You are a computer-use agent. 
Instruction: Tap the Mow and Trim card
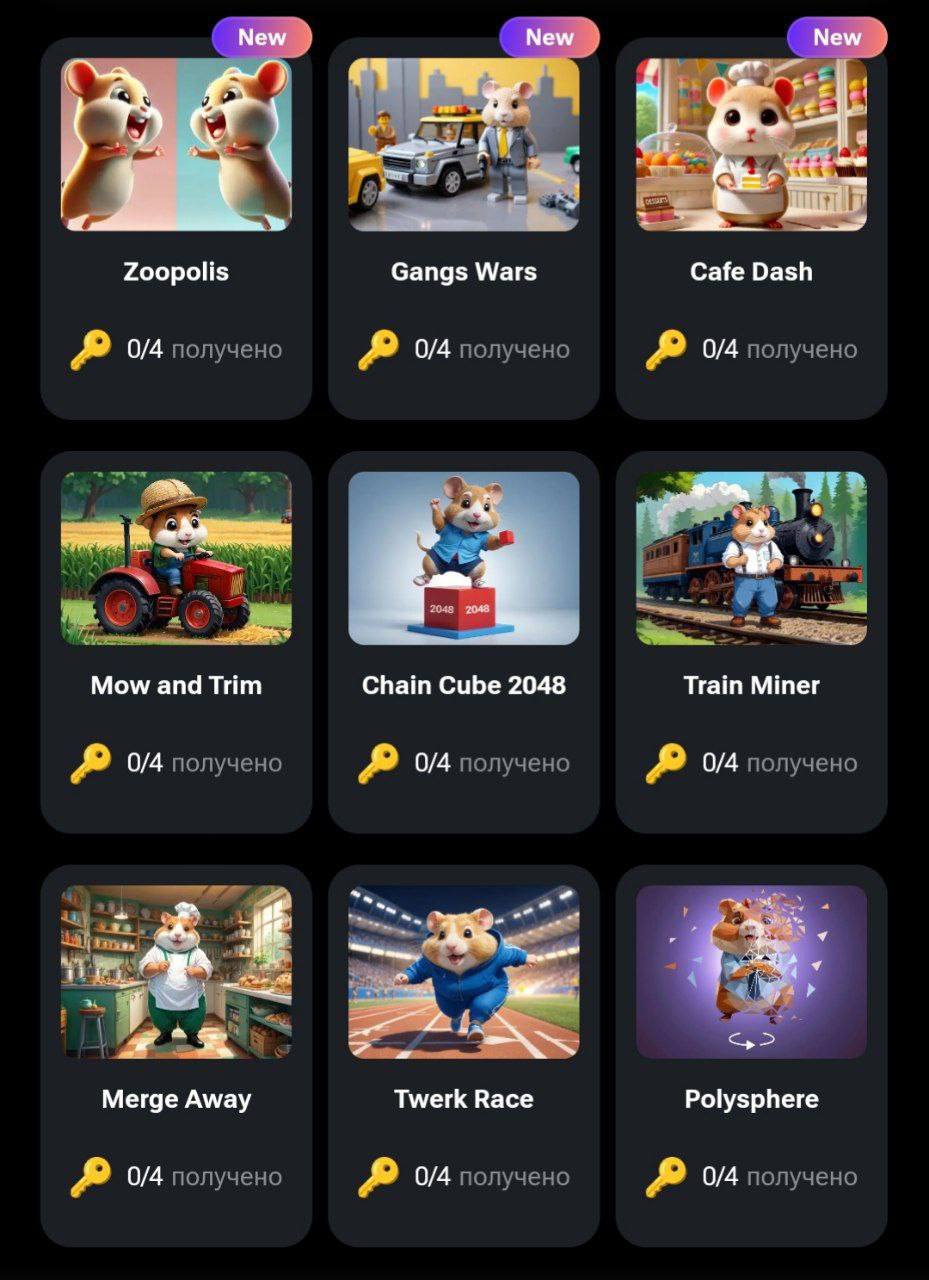tap(176, 640)
